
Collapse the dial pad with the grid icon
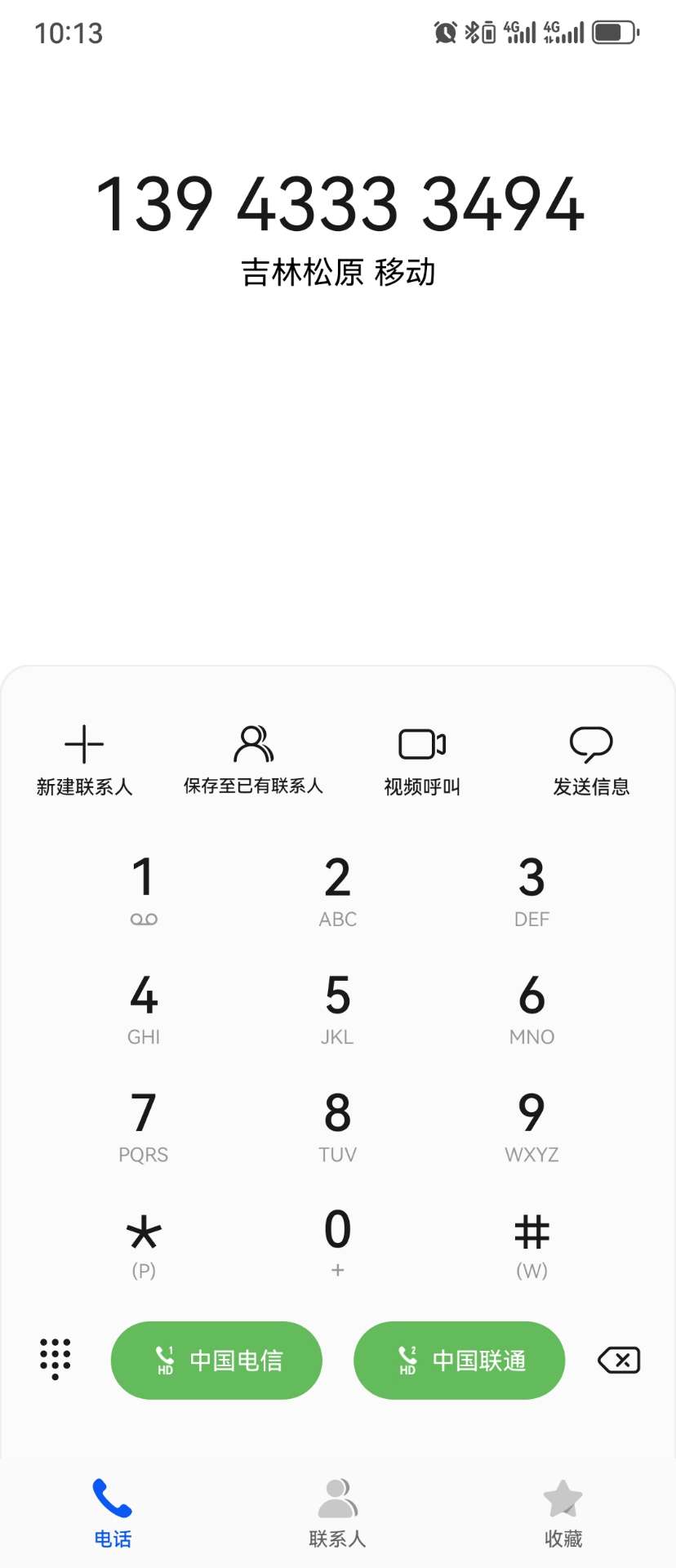pyautogui.click(x=56, y=1359)
